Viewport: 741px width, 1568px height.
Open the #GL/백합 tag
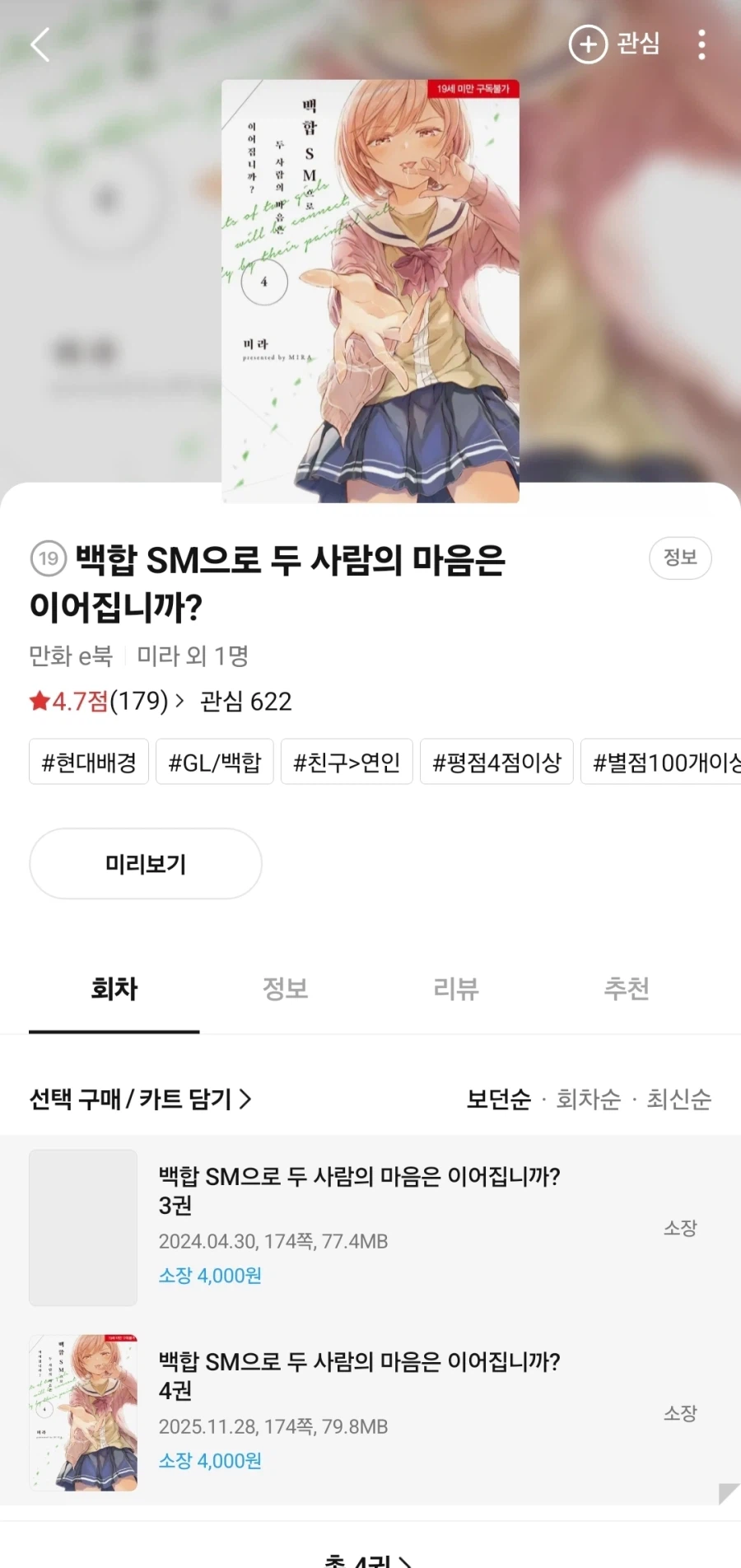pyautogui.click(x=214, y=762)
